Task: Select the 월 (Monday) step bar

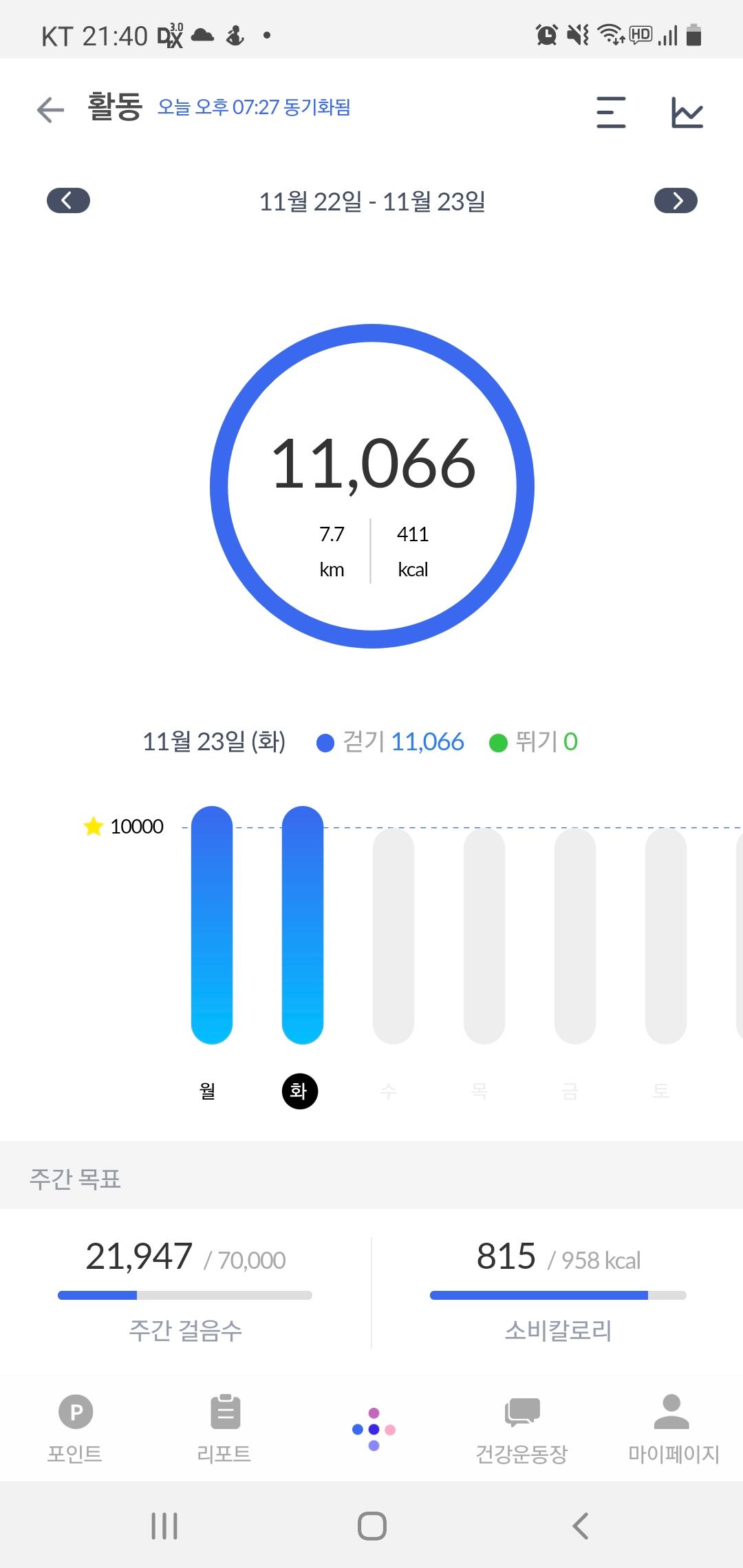Action: click(x=212, y=925)
